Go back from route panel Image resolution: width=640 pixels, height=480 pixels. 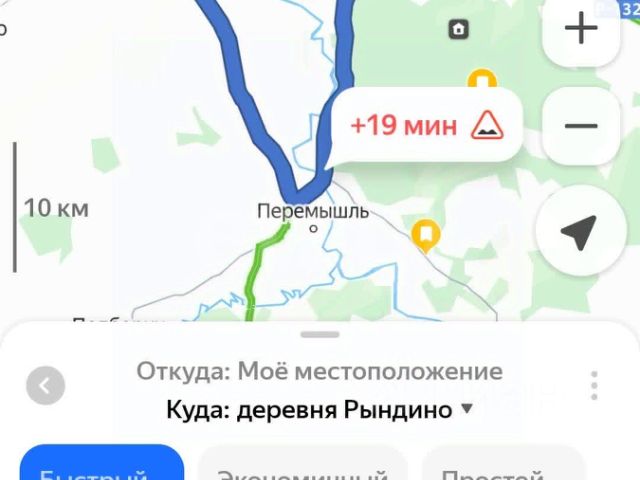pos(45,385)
